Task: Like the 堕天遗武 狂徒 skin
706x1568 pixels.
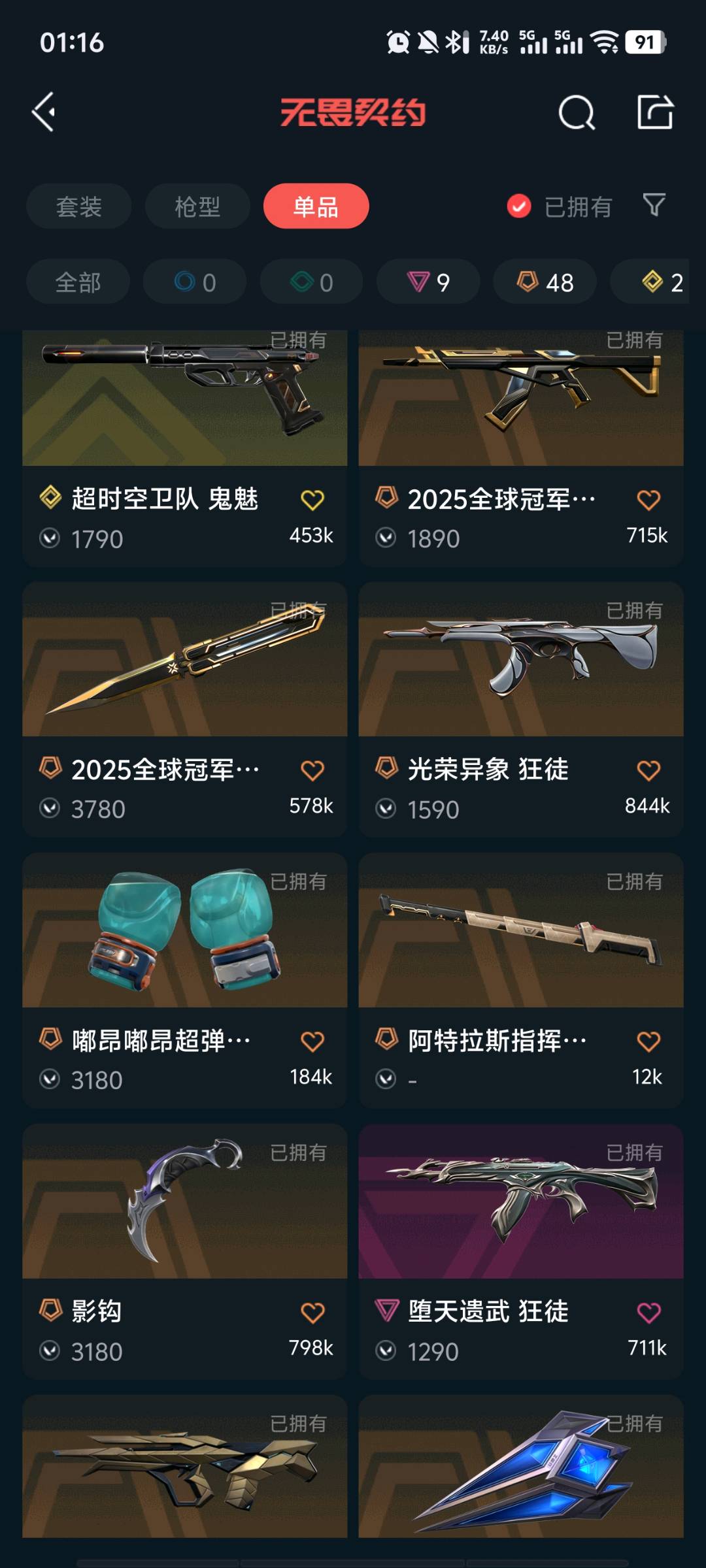Action: point(648,1313)
